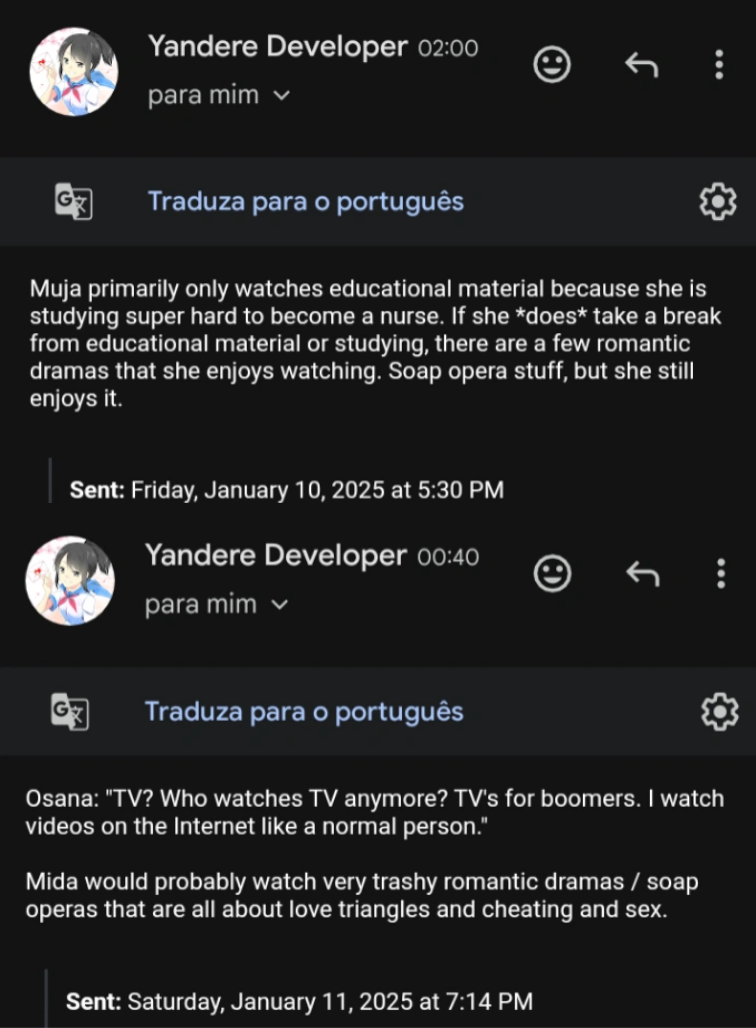This screenshot has height=1028, width=756.
Task: Open translation settings for the Muja message
Action: [x=717, y=202]
